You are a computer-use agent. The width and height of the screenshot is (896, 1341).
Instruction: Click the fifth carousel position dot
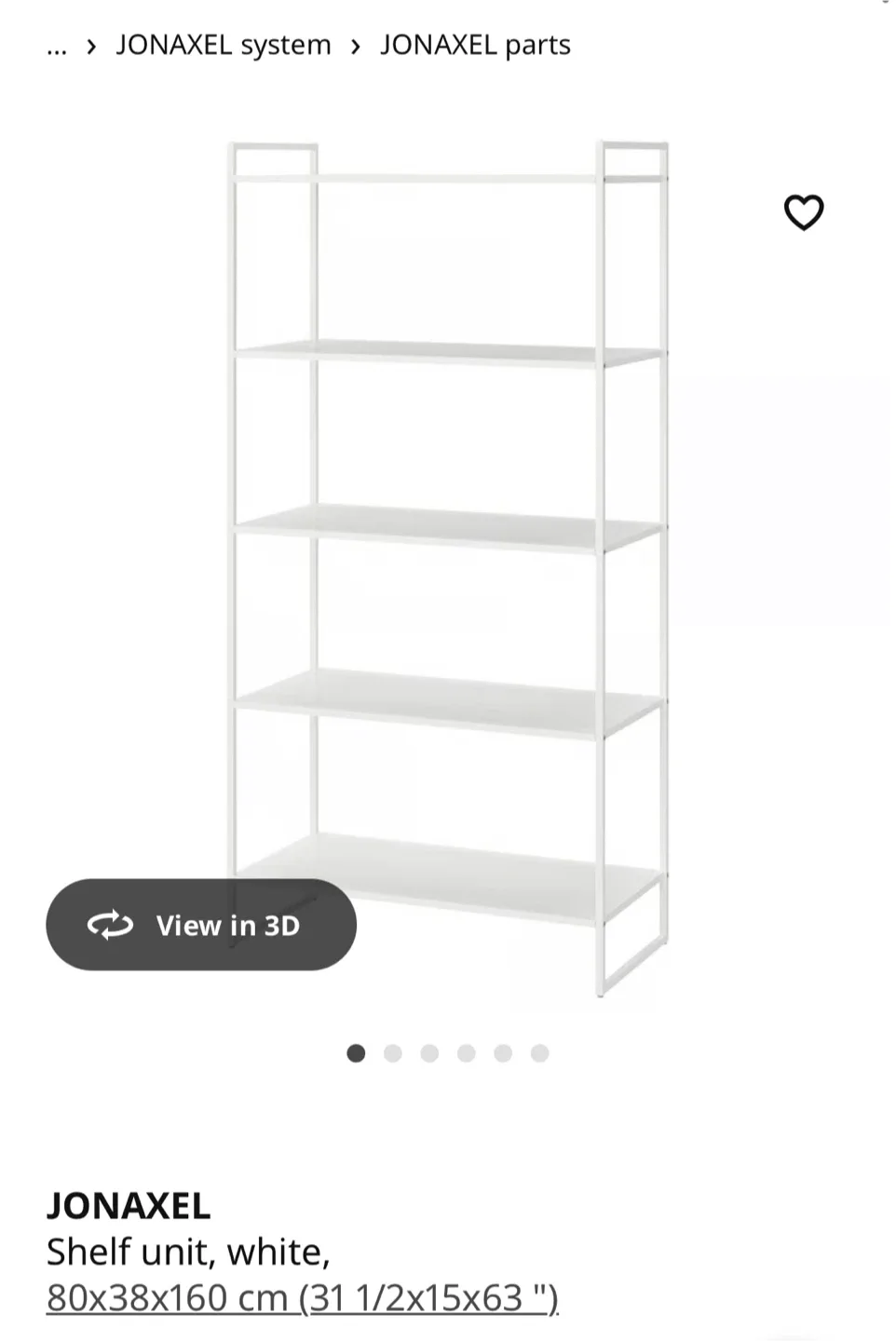point(504,1052)
